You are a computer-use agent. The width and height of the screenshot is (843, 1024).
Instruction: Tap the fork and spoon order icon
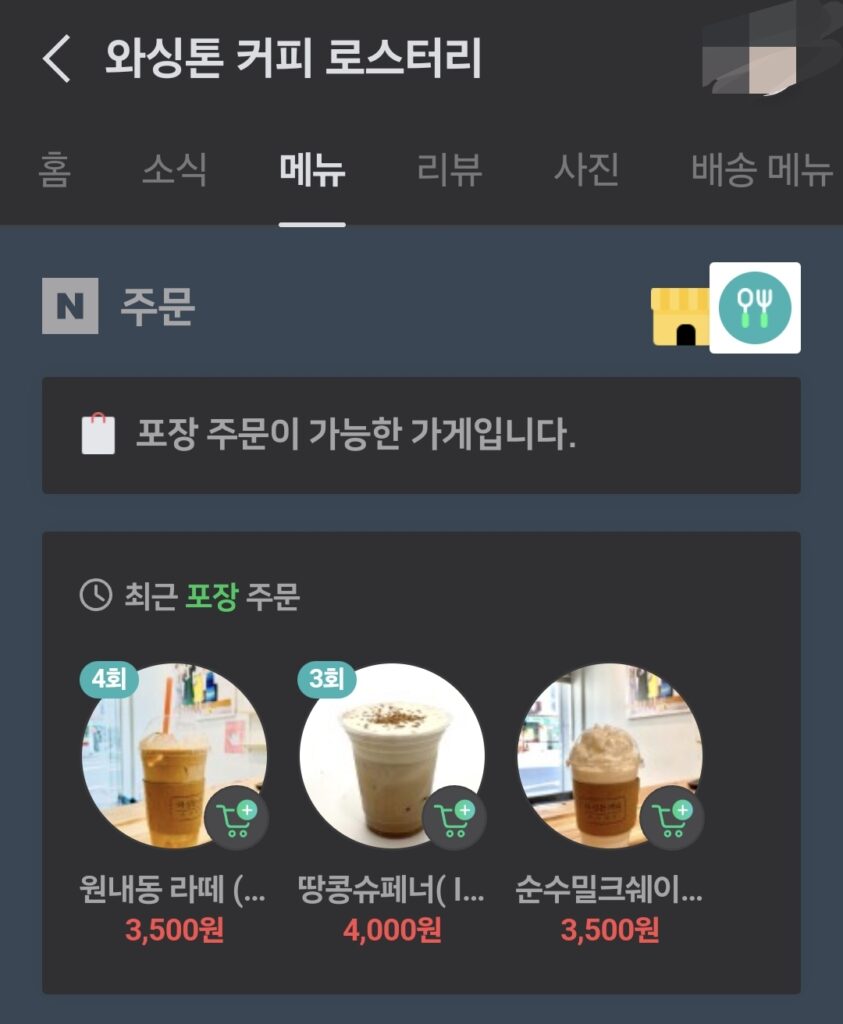(755, 307)
